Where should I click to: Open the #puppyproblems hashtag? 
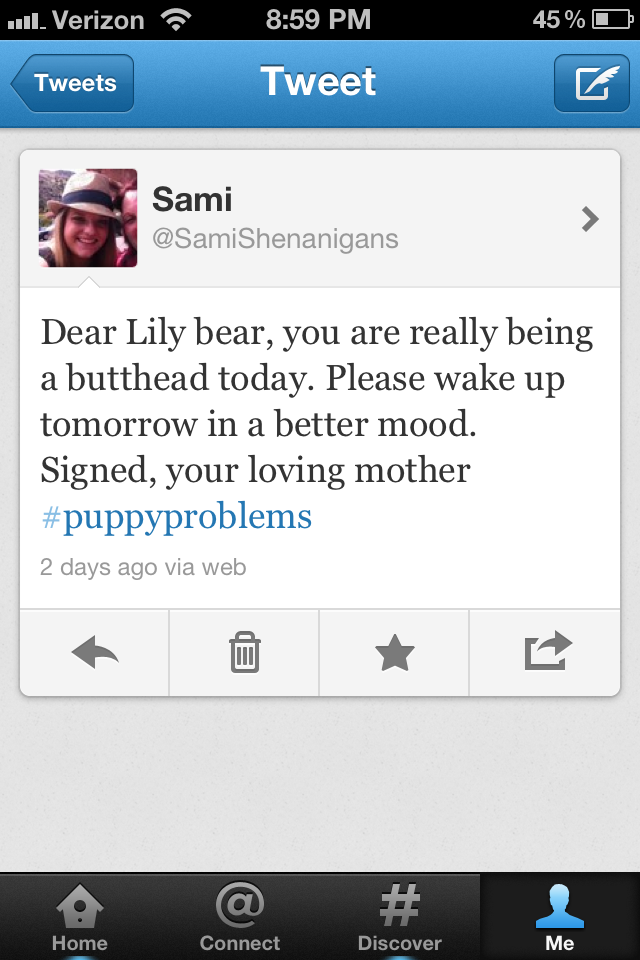[x=177, y=517]
